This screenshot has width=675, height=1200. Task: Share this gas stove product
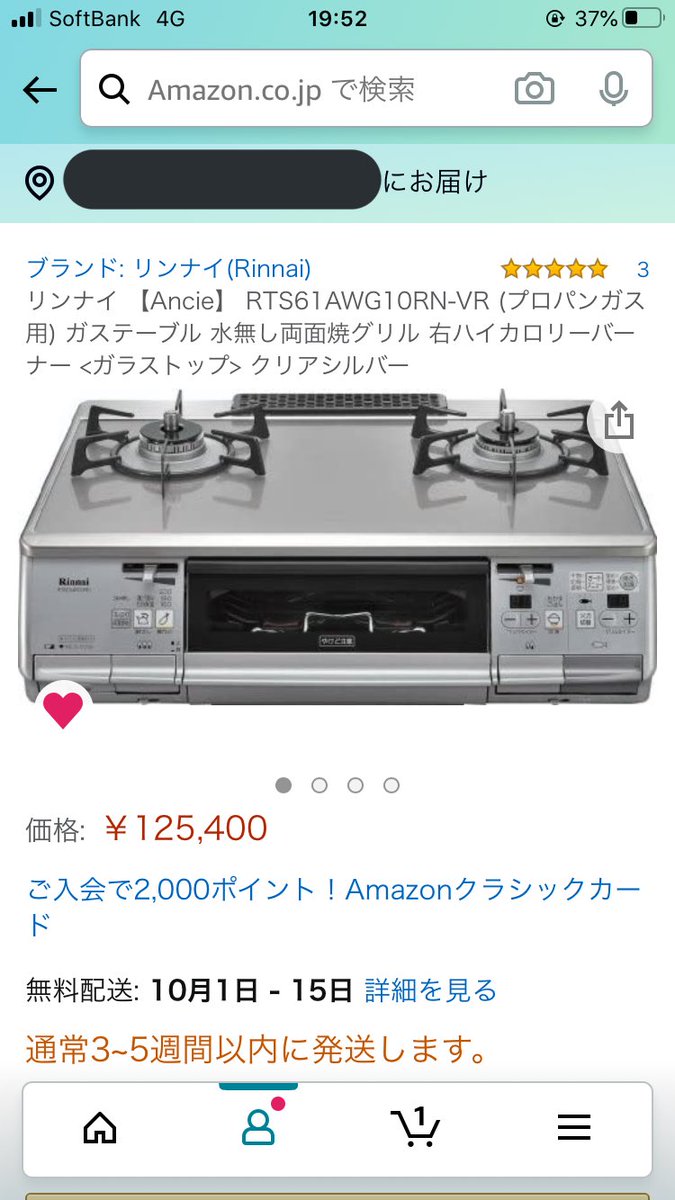(x=619, y=420)
